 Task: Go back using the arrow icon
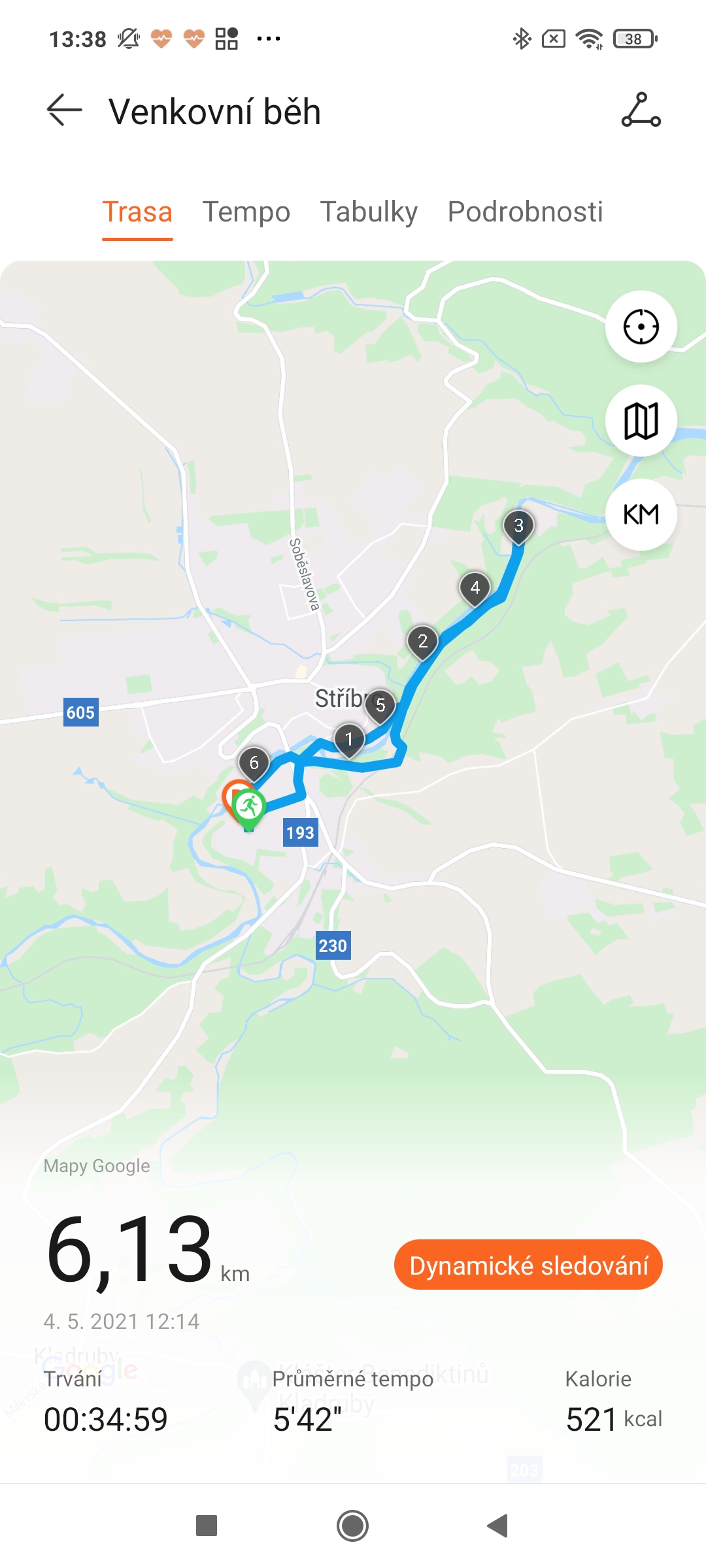click(x=64, y=110)
